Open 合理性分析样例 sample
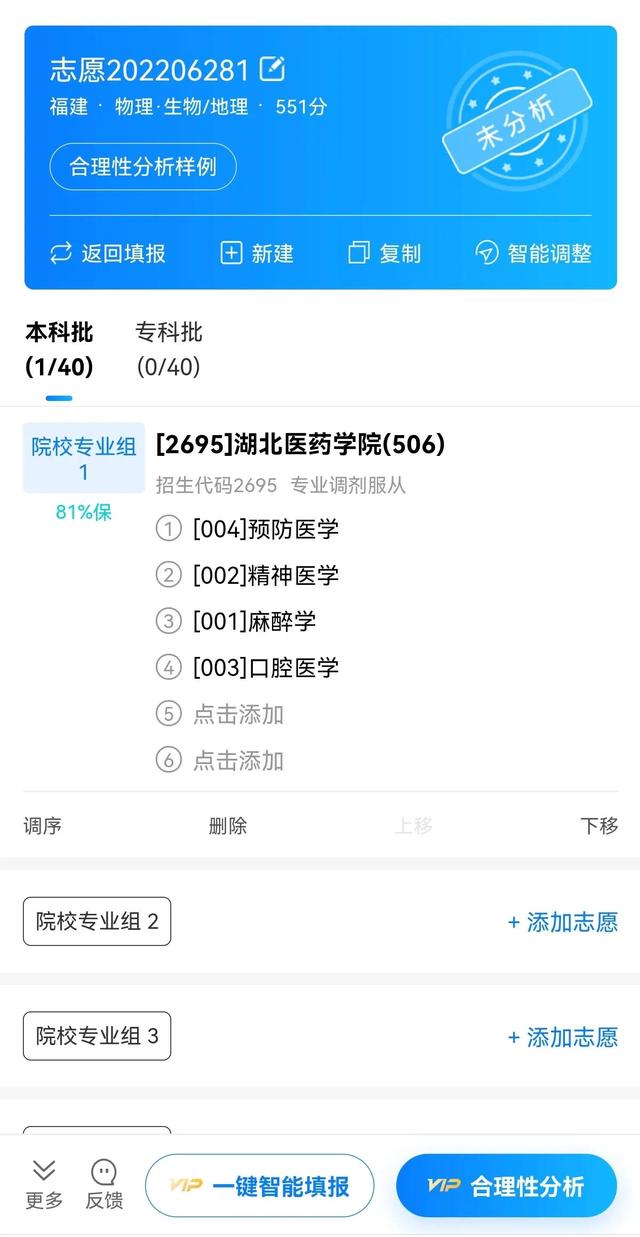 (143, 167)
